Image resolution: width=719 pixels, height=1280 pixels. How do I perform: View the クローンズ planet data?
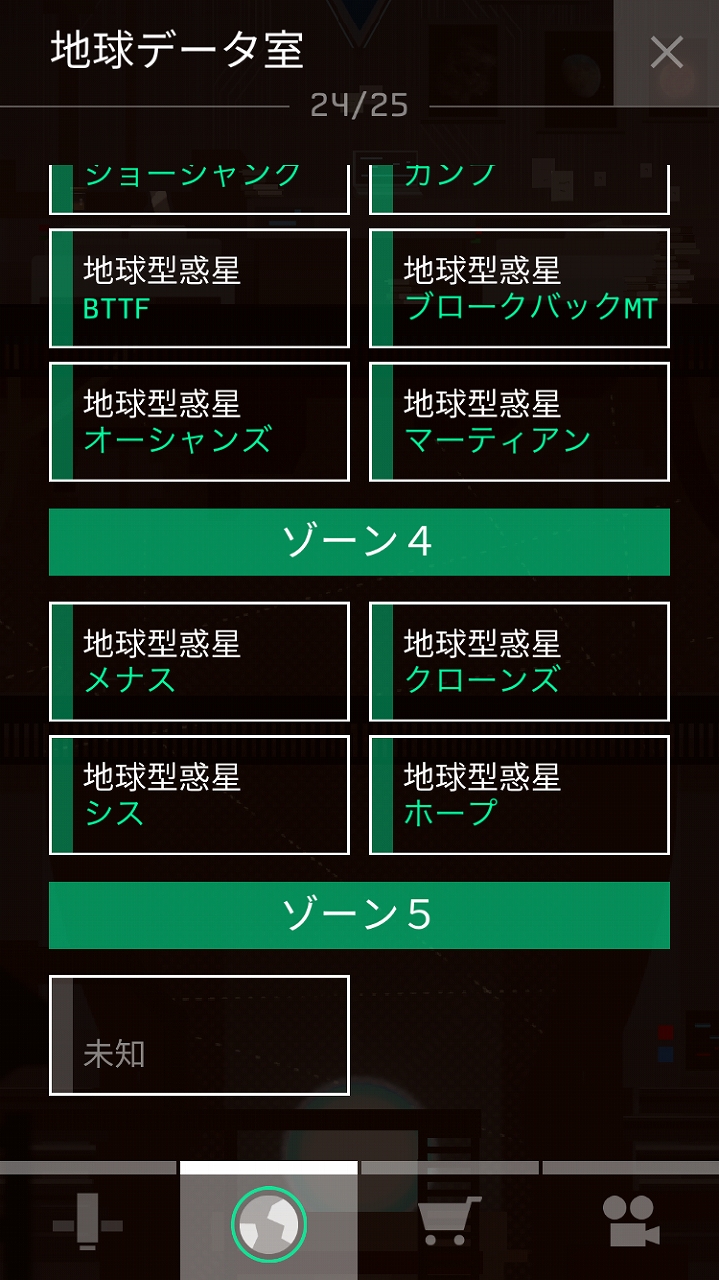pyautogui.click(x=519, y=661)
